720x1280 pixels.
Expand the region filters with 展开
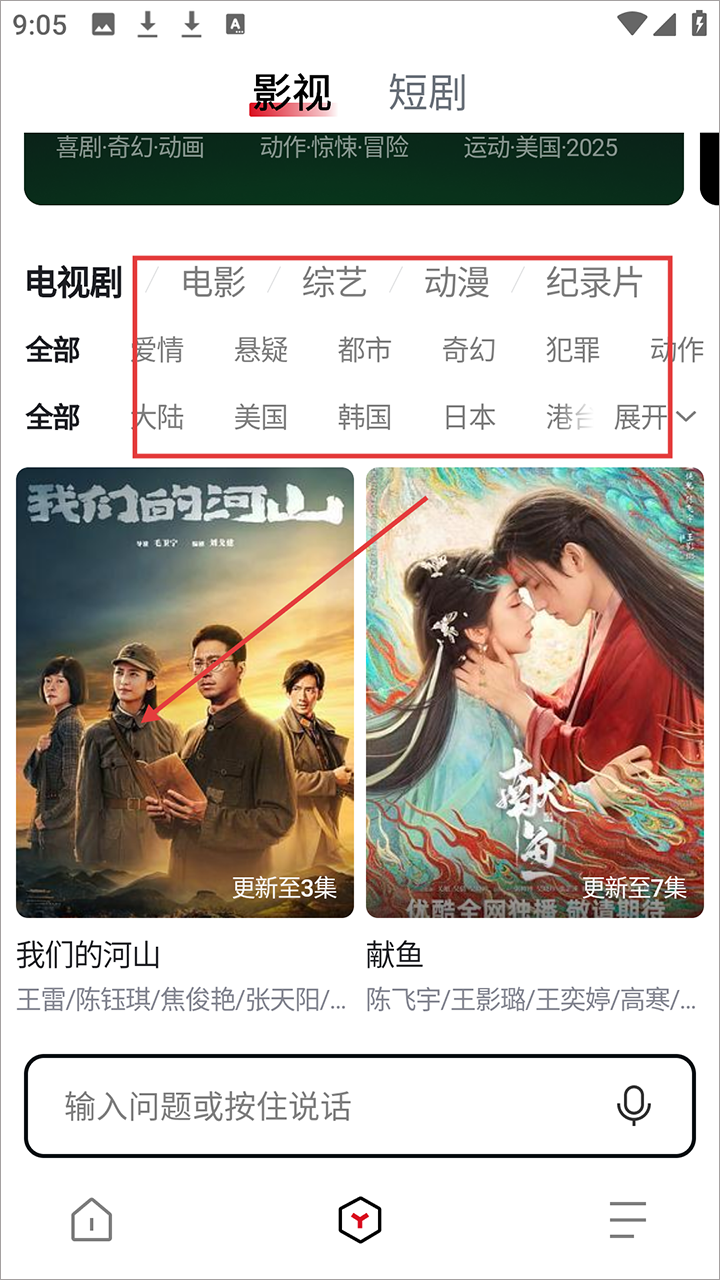(x=654, y=417)
